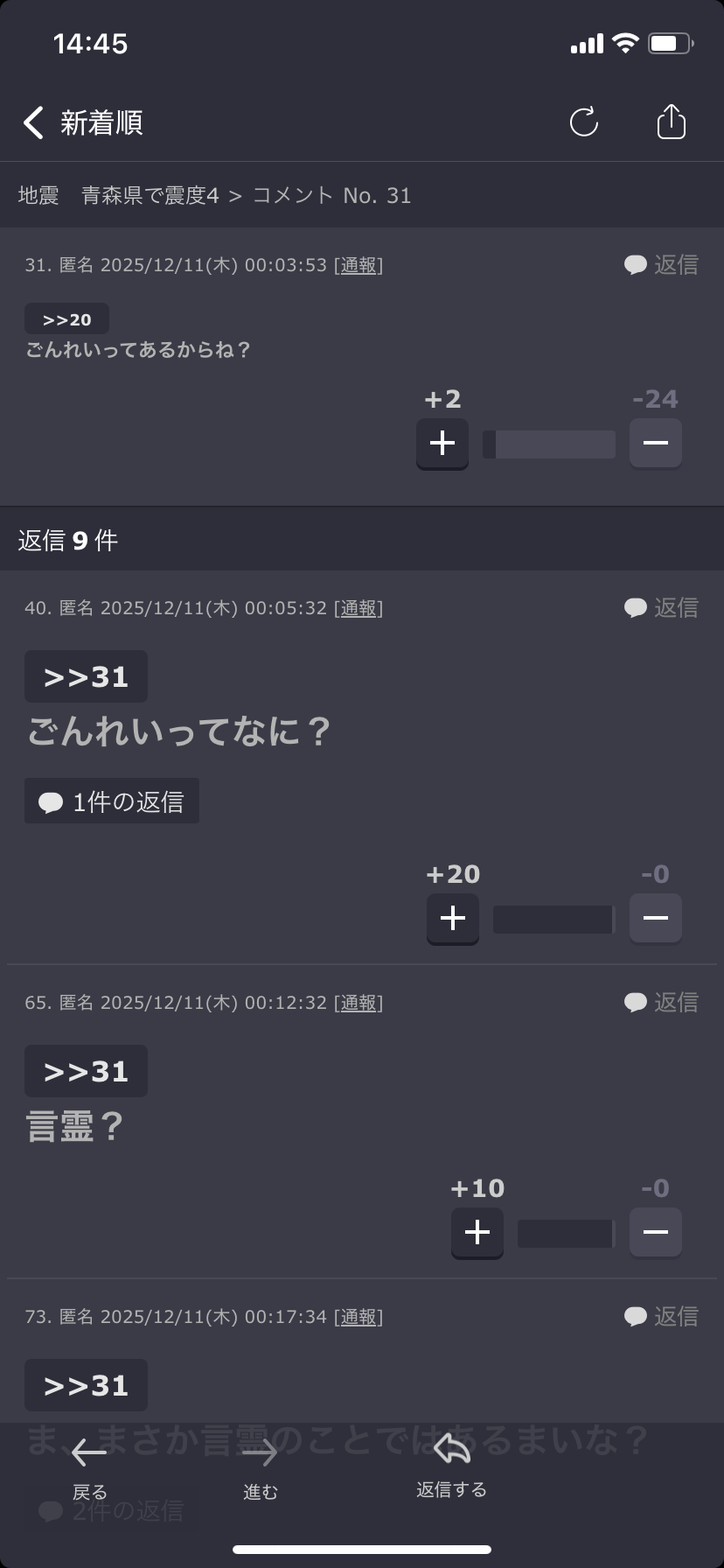This screenshot has width=724, height=1568.
Task: Tap the refresh icon in the top bar
Action: point(584,122)
